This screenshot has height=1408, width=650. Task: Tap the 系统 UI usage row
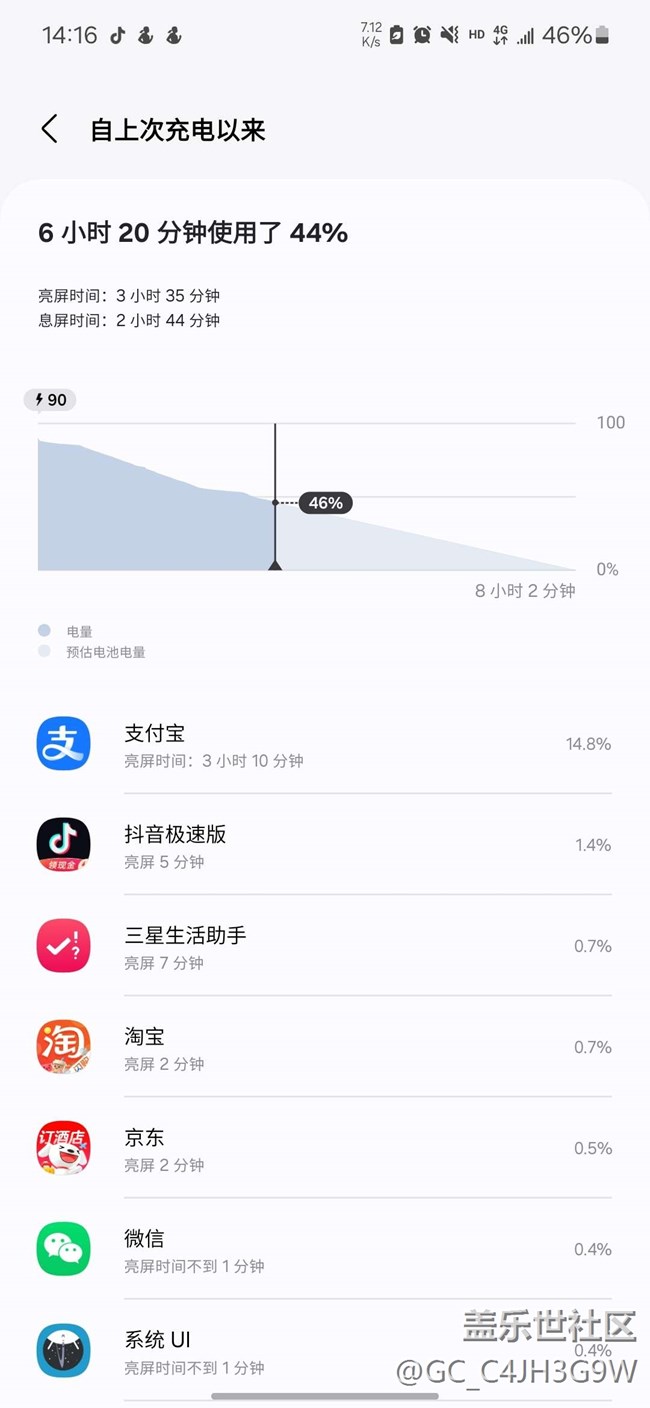323,1350
